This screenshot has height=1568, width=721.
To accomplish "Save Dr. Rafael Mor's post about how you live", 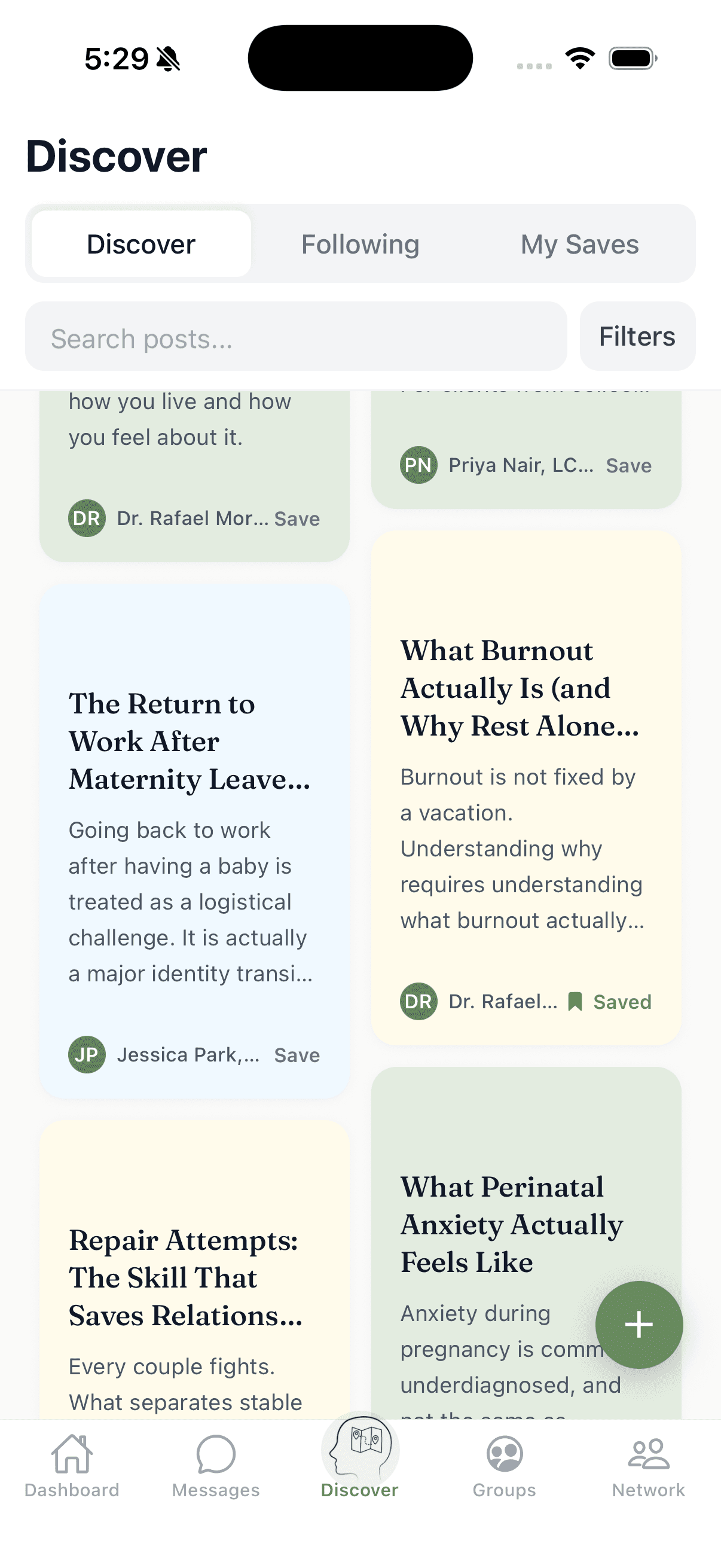I will (297, 518).
